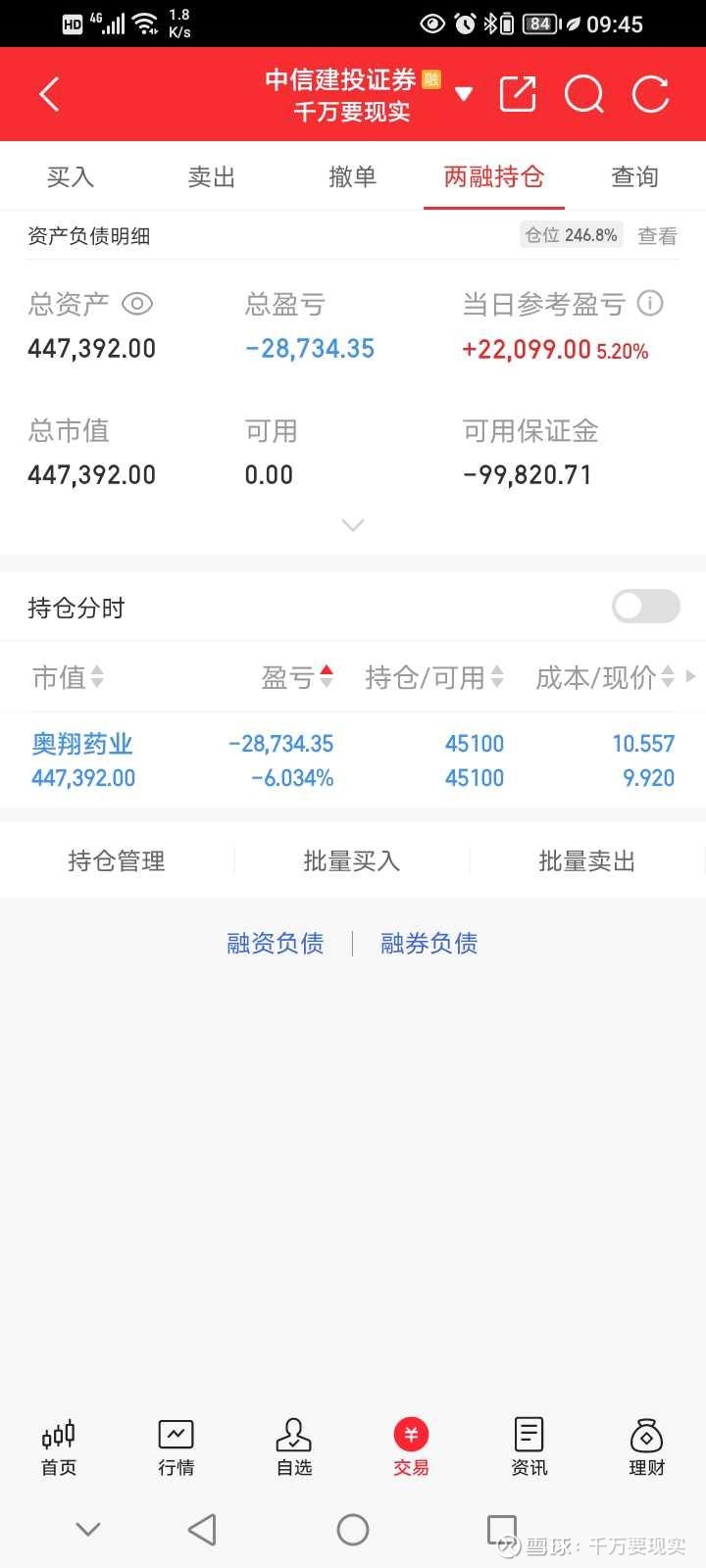
Task: Switch to the 卖出 tab
Action: [x=212, y=177]
